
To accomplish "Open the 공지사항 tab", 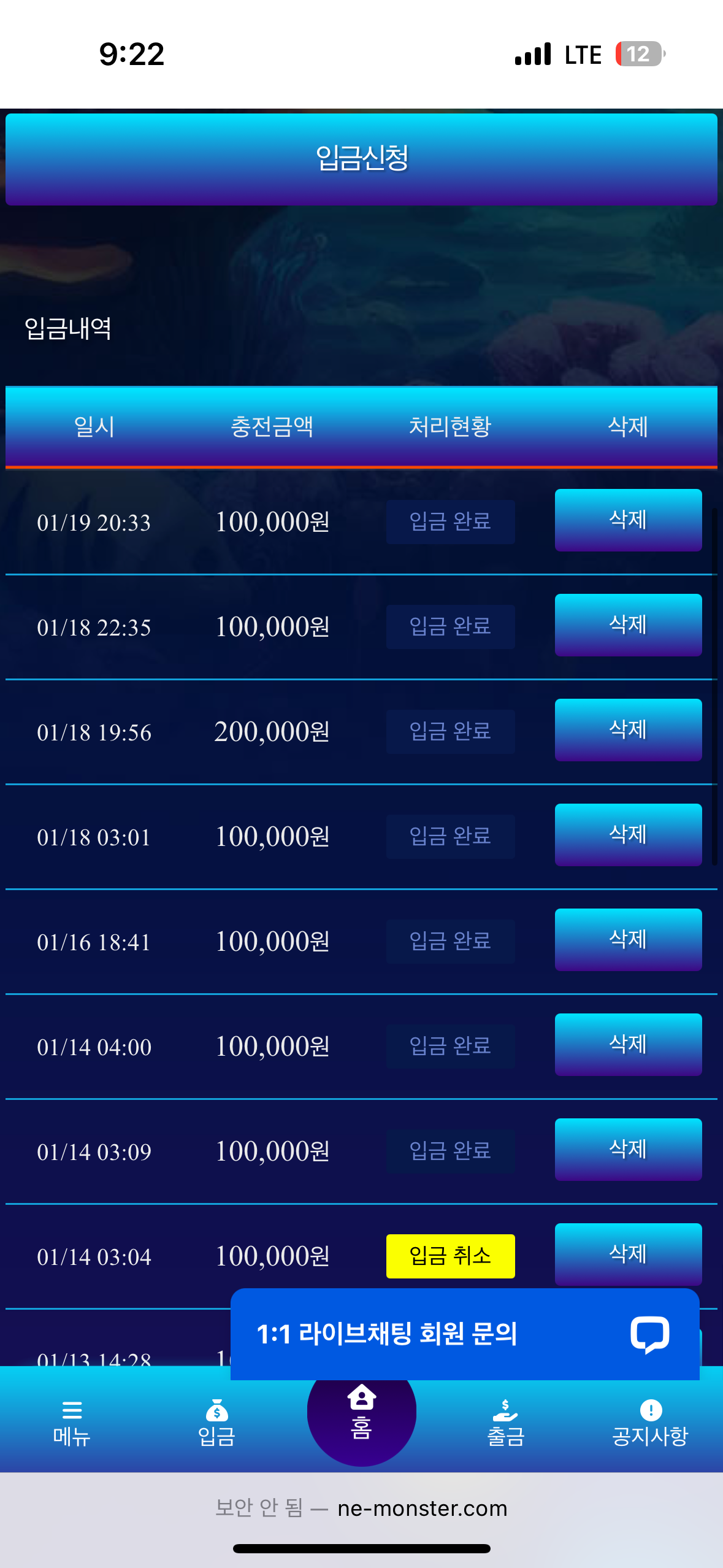I will click(651, 1423).
